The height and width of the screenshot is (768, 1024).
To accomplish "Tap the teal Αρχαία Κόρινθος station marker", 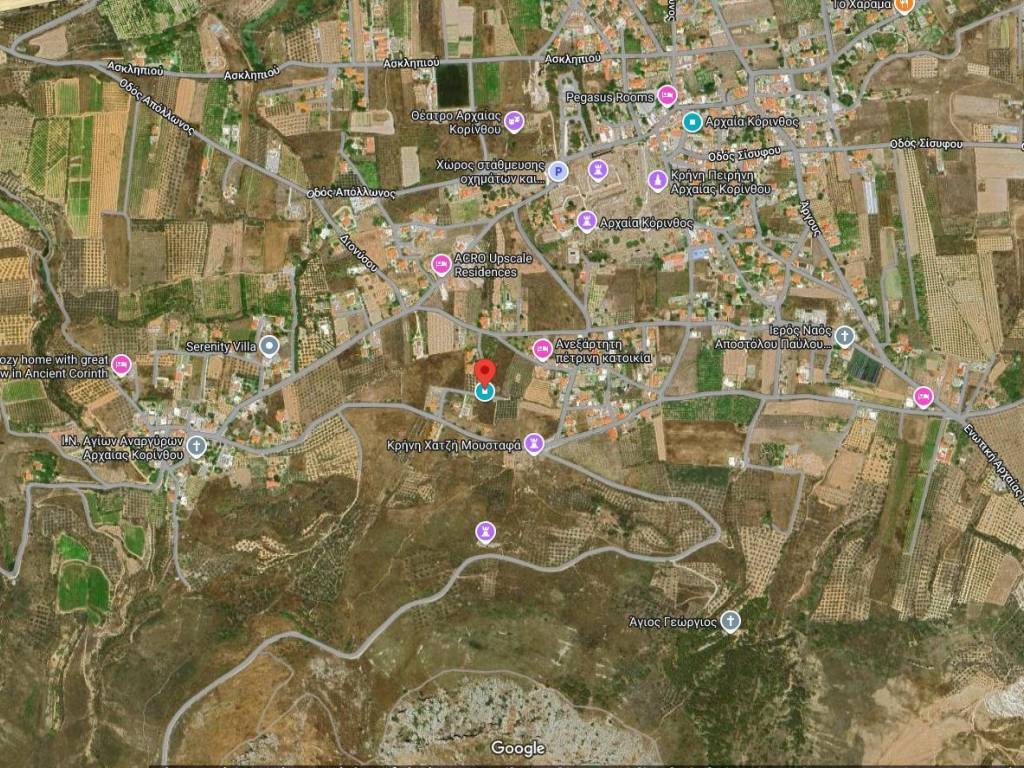I will (691, 122).
